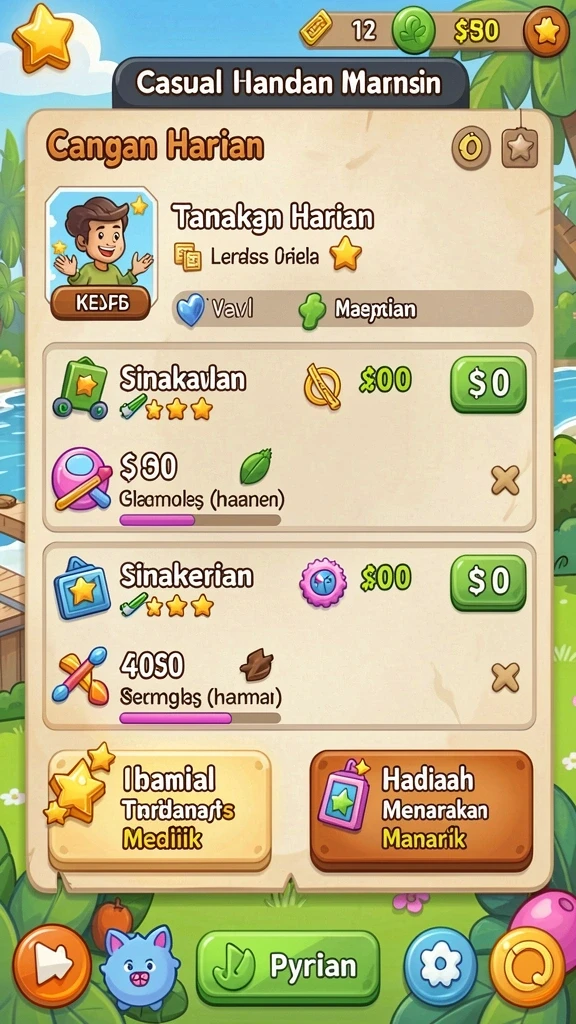
Task: Select the Vavl heart tab
Action: (x=216, y=309)
